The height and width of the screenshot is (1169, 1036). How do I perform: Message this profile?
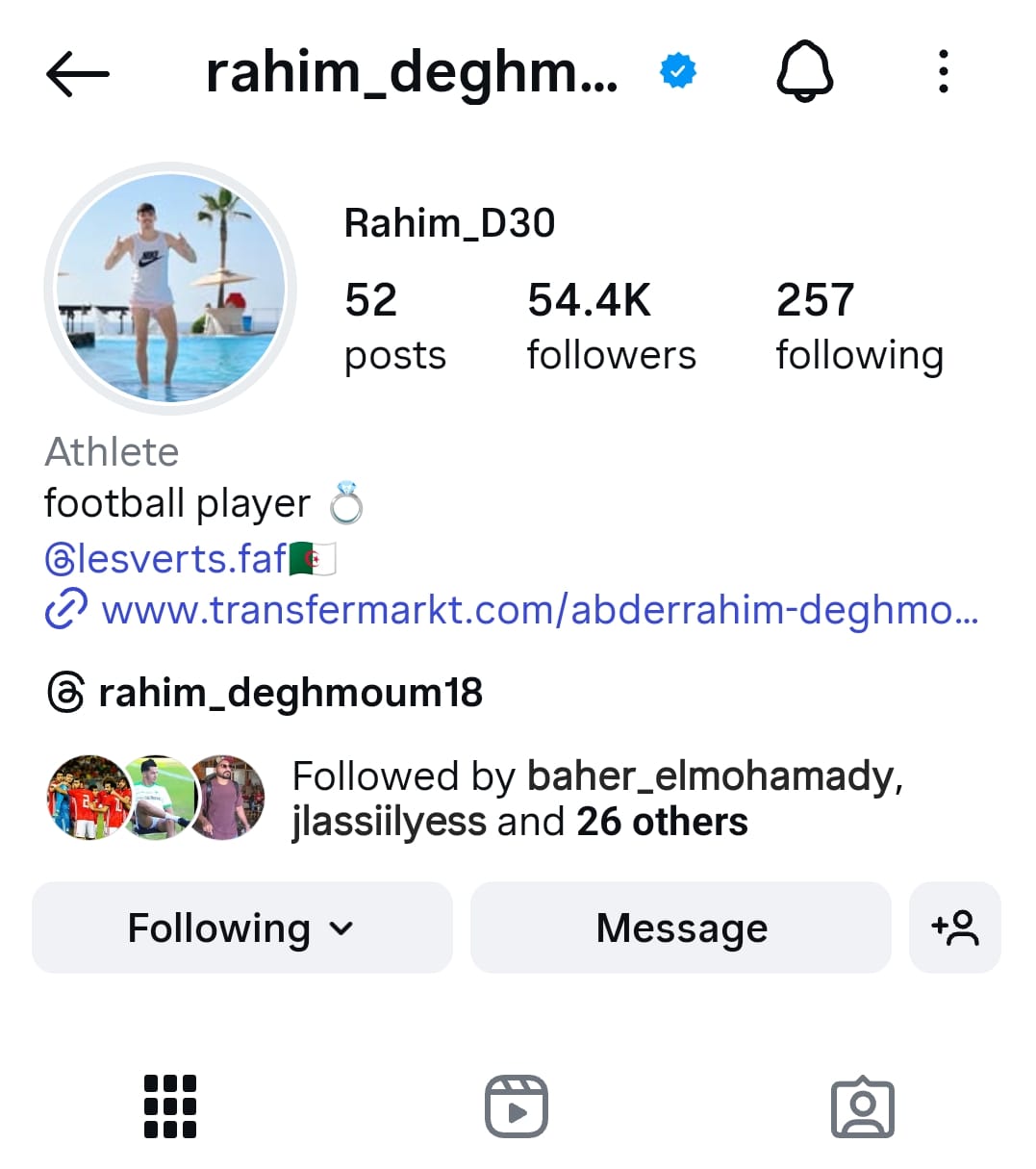point(680,928)
